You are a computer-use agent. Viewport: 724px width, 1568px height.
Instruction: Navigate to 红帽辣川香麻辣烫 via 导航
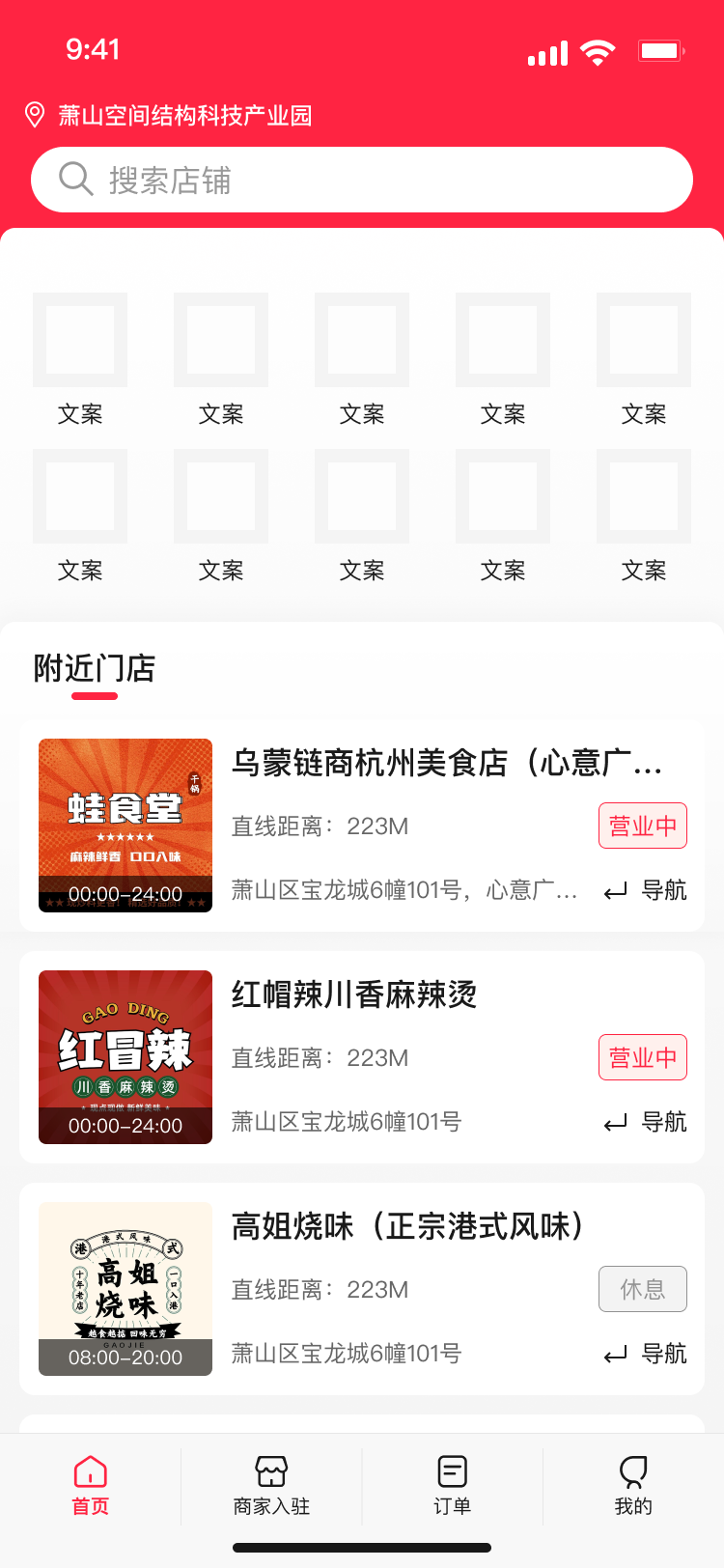[646, 1122]
